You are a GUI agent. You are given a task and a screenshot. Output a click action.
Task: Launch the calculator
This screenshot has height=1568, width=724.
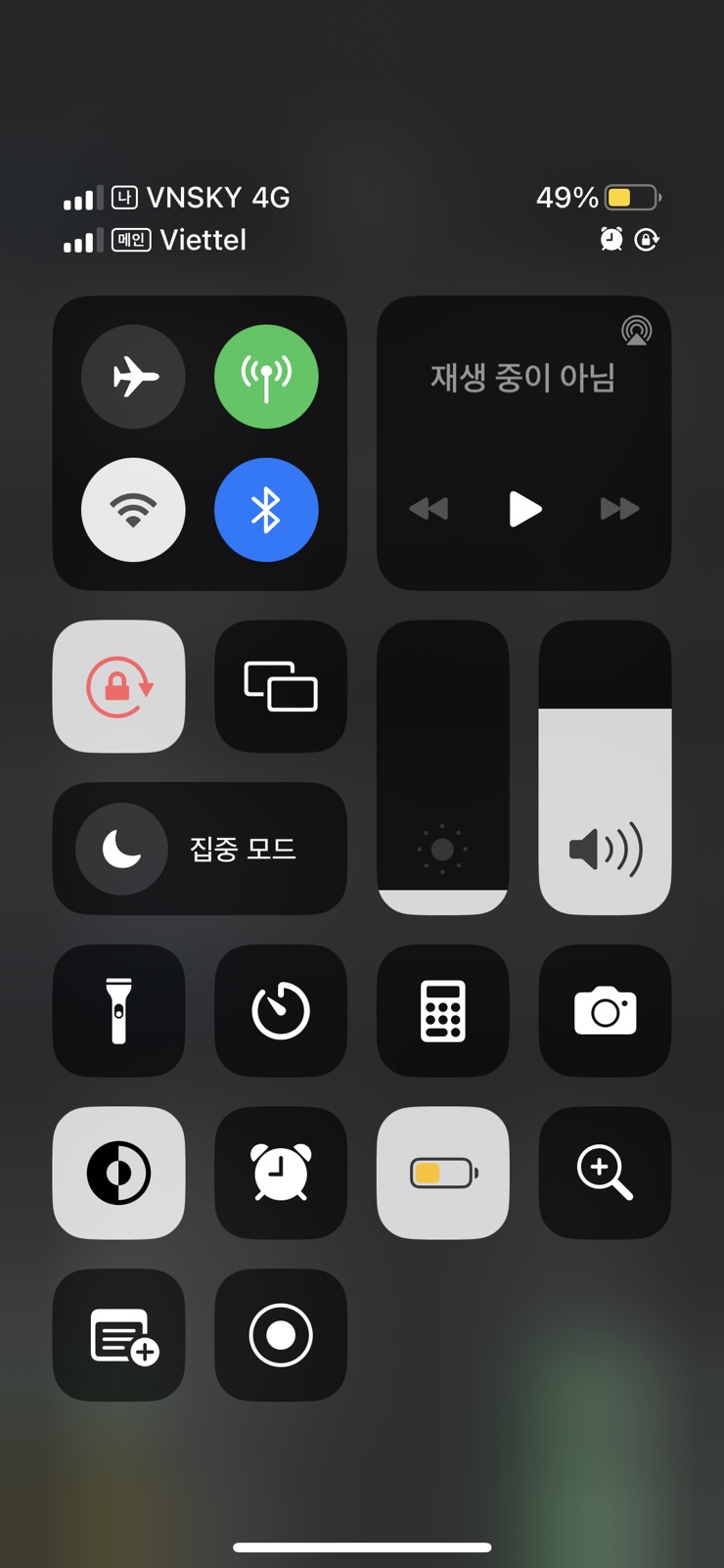pyautogui.click(x=442, y=1010)
